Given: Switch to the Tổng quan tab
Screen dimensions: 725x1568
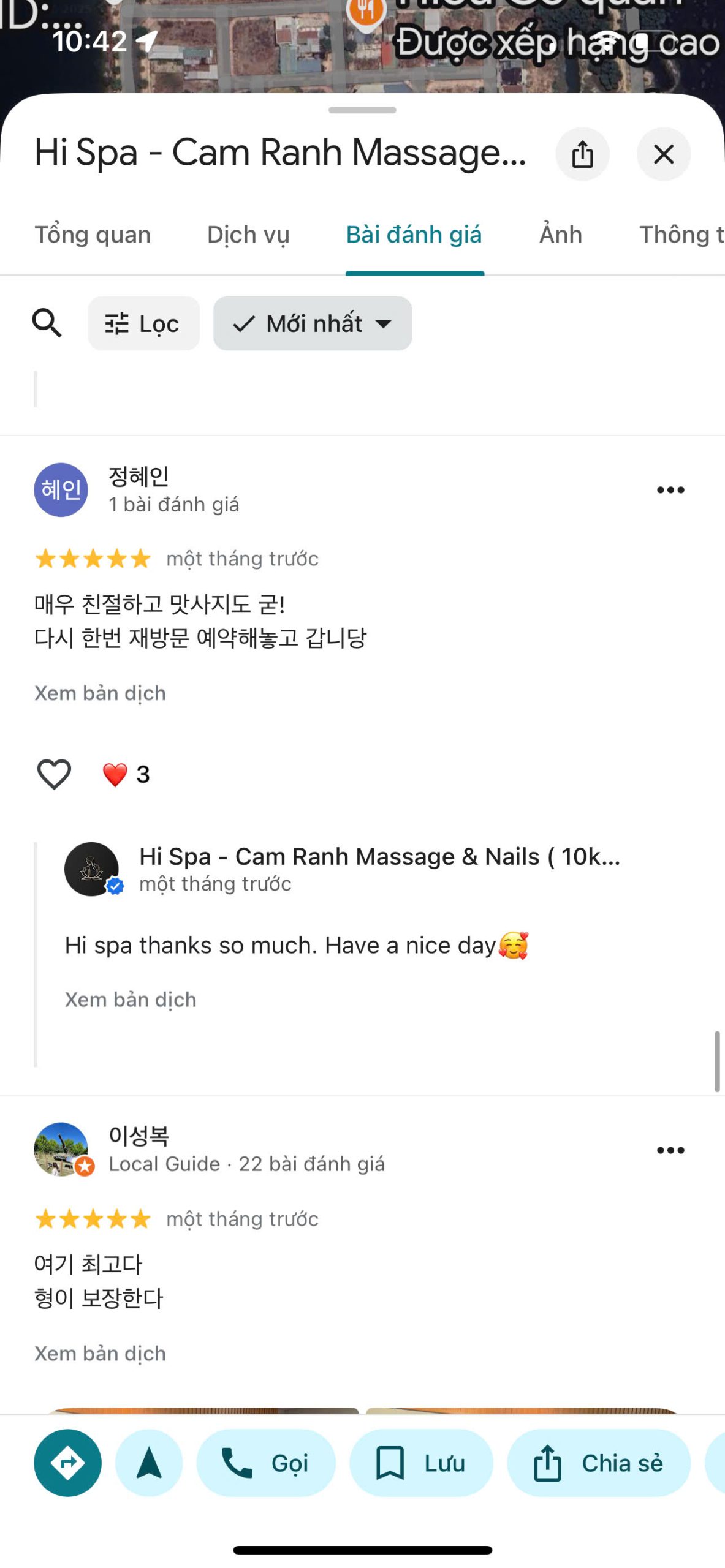Looking at the screenshot, I should [93, 235].
